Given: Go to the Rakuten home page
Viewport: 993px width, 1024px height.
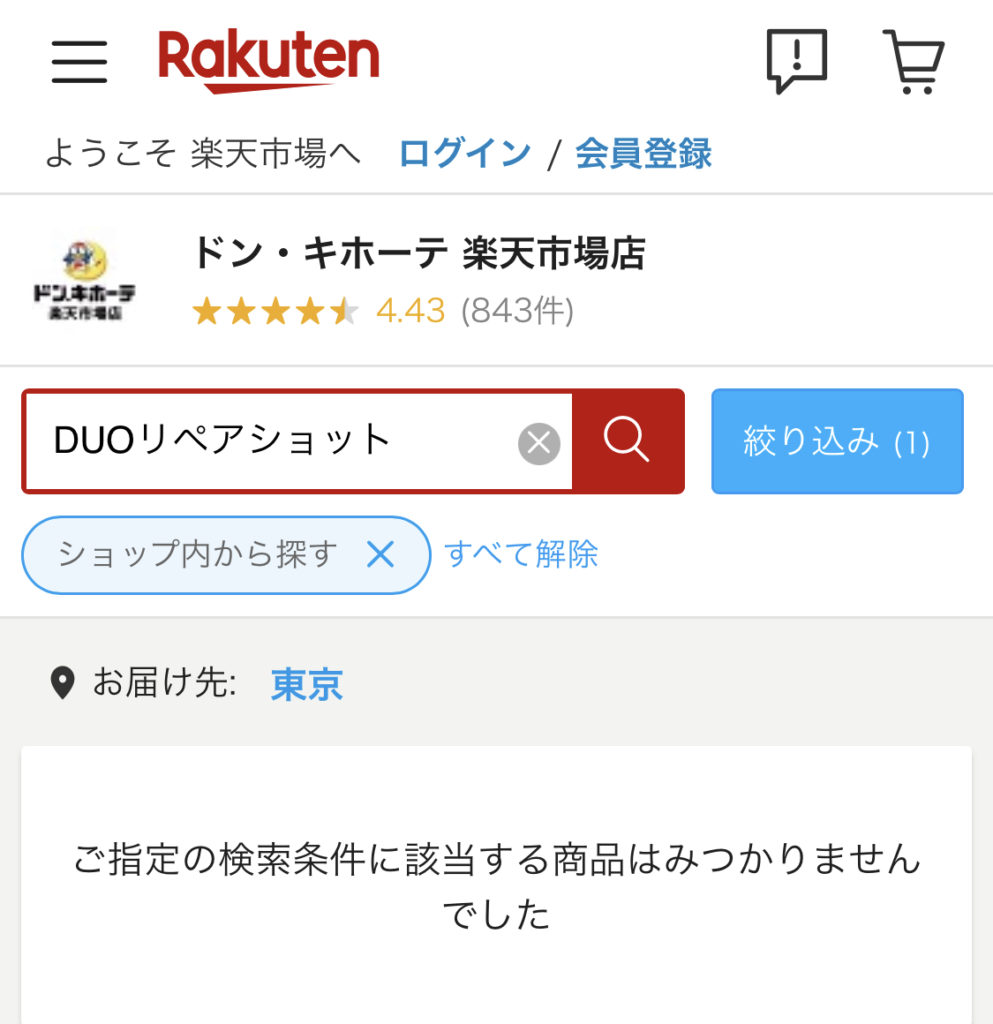Looking at the screenshot, I should point(268,60).
